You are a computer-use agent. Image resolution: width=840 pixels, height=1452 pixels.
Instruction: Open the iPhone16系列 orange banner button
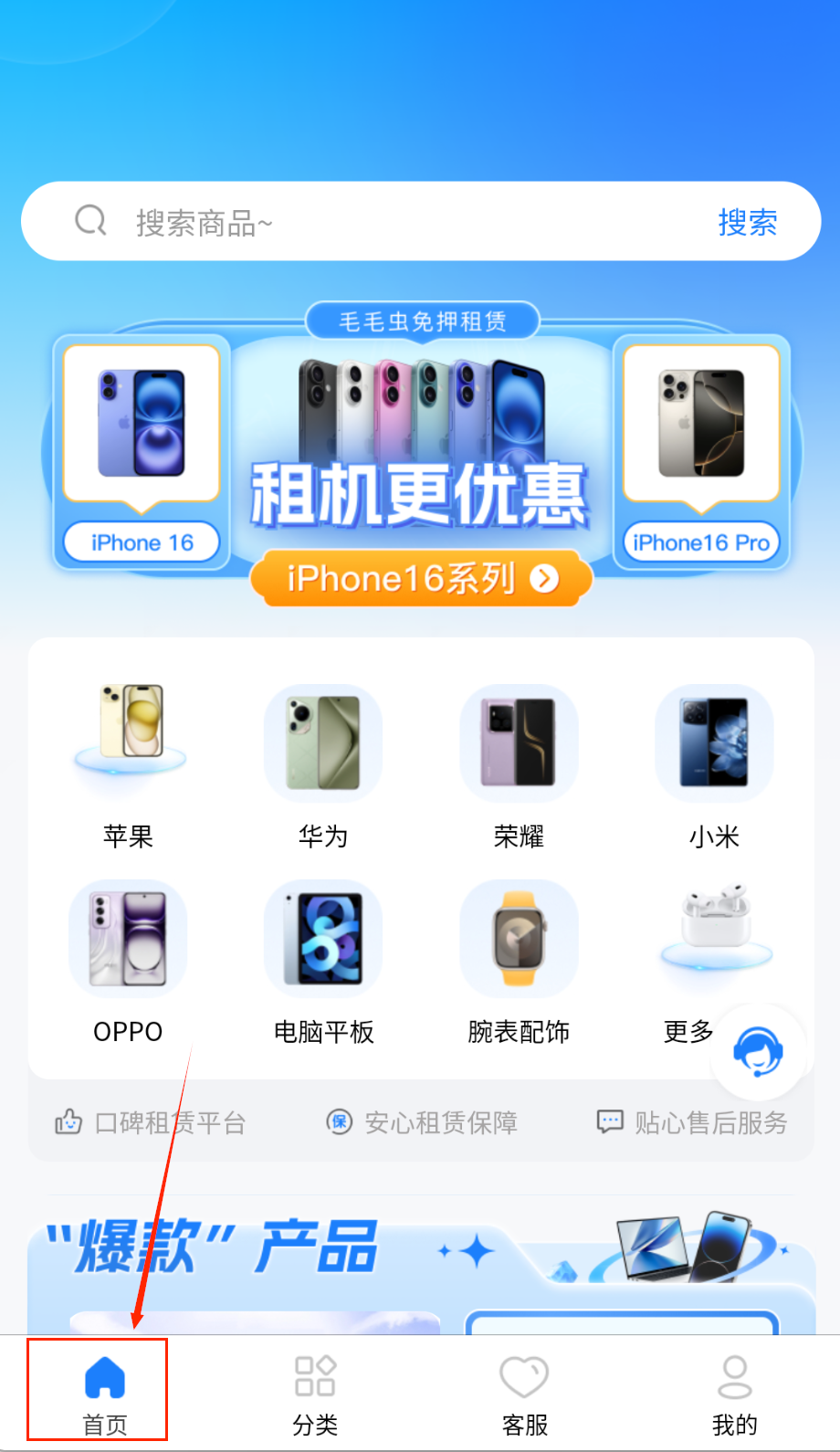tap(422, 578)
